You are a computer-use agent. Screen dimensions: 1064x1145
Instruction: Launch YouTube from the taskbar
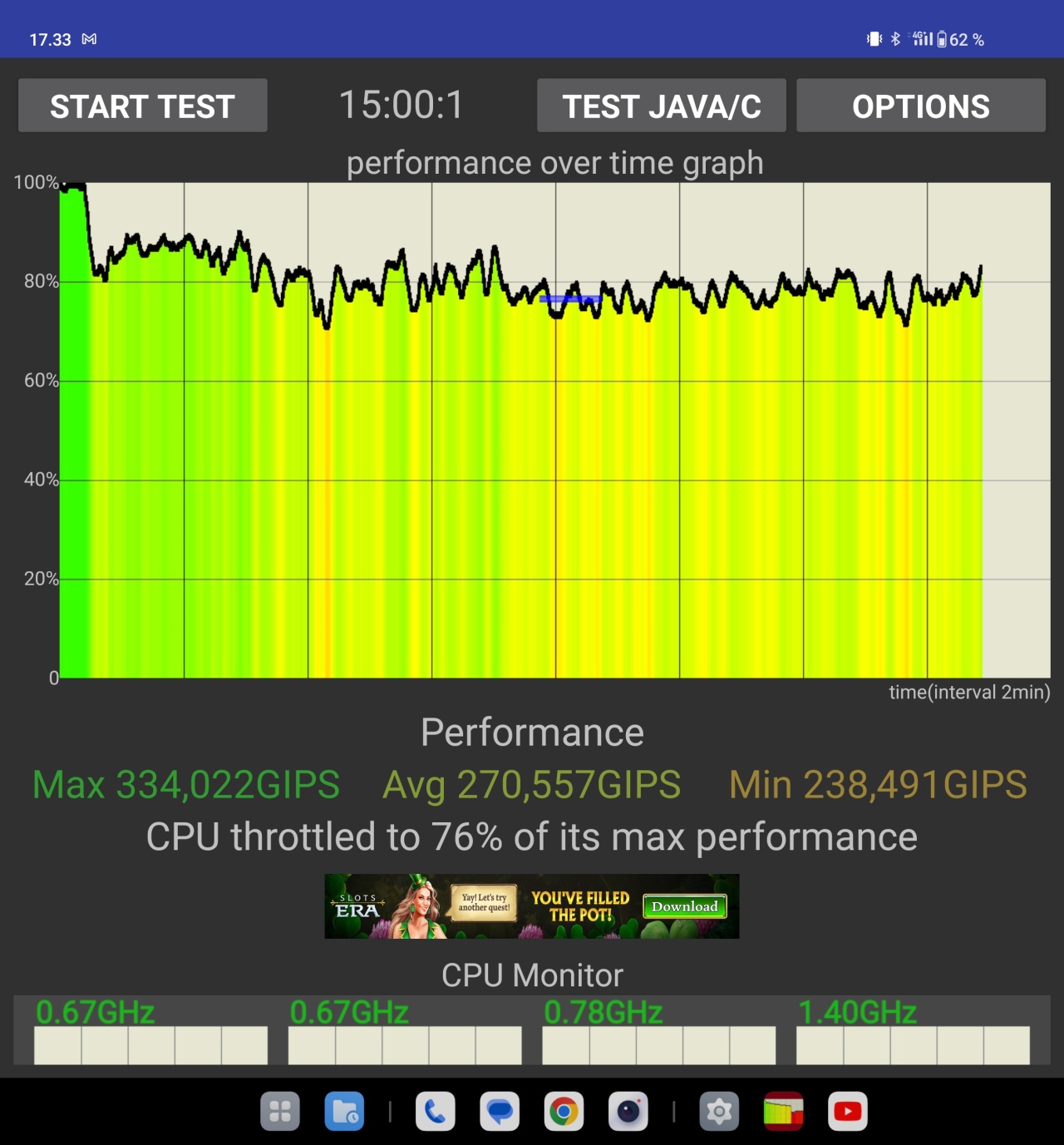click(x=848, y=1112)
